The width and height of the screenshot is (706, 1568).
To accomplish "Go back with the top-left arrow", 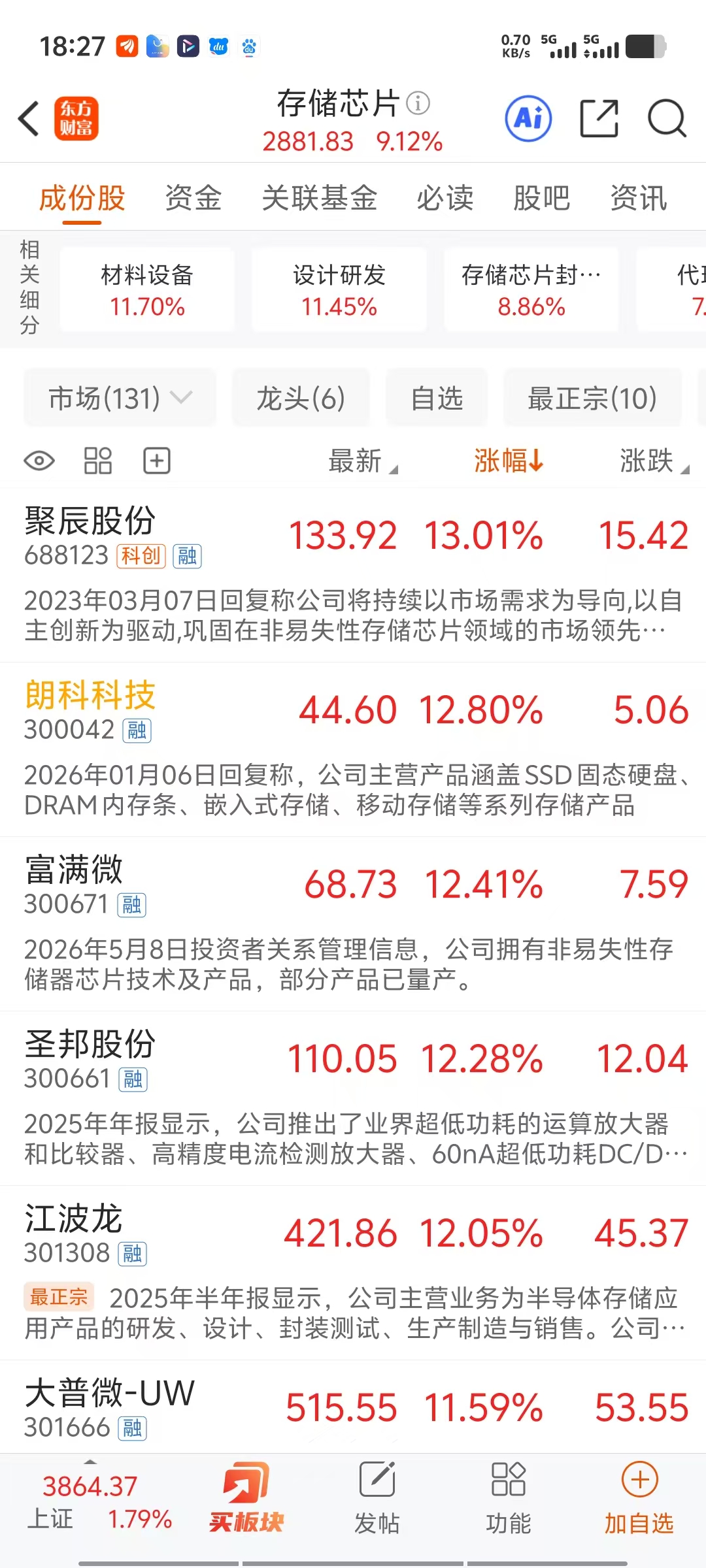I will click(x=29, y=119).
